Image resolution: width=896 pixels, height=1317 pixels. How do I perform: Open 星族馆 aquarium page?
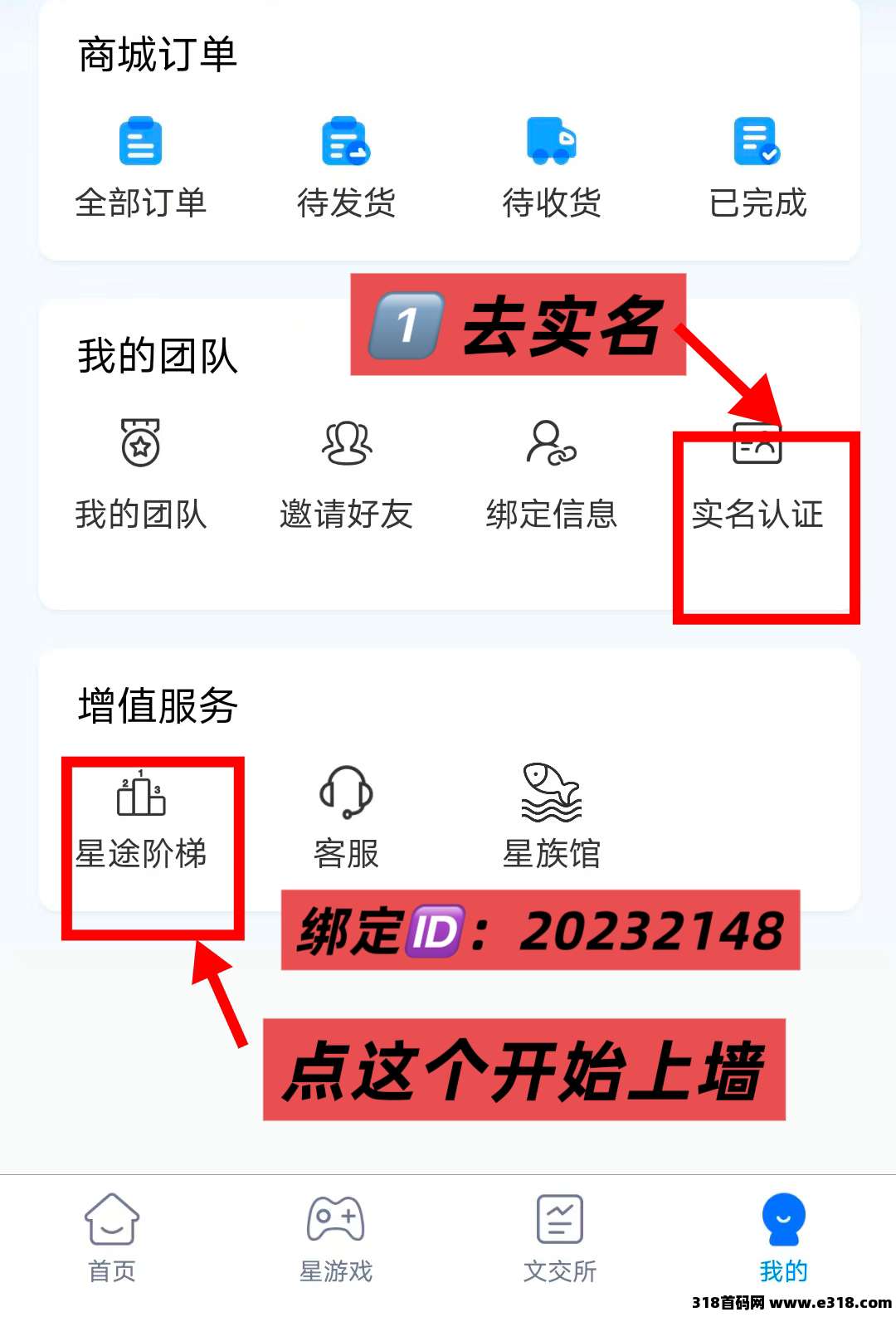pyautogui.click(x=551, y=817)
